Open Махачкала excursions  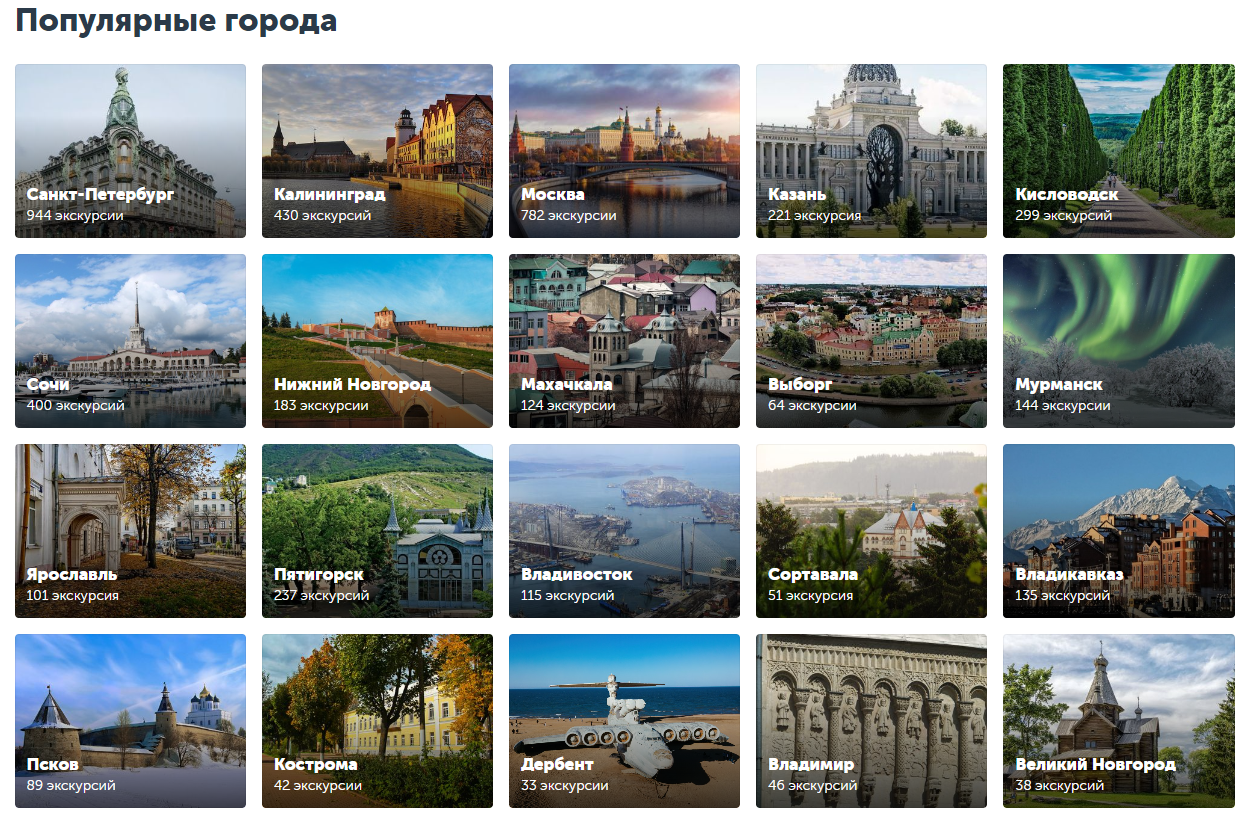tap(624, 341)
